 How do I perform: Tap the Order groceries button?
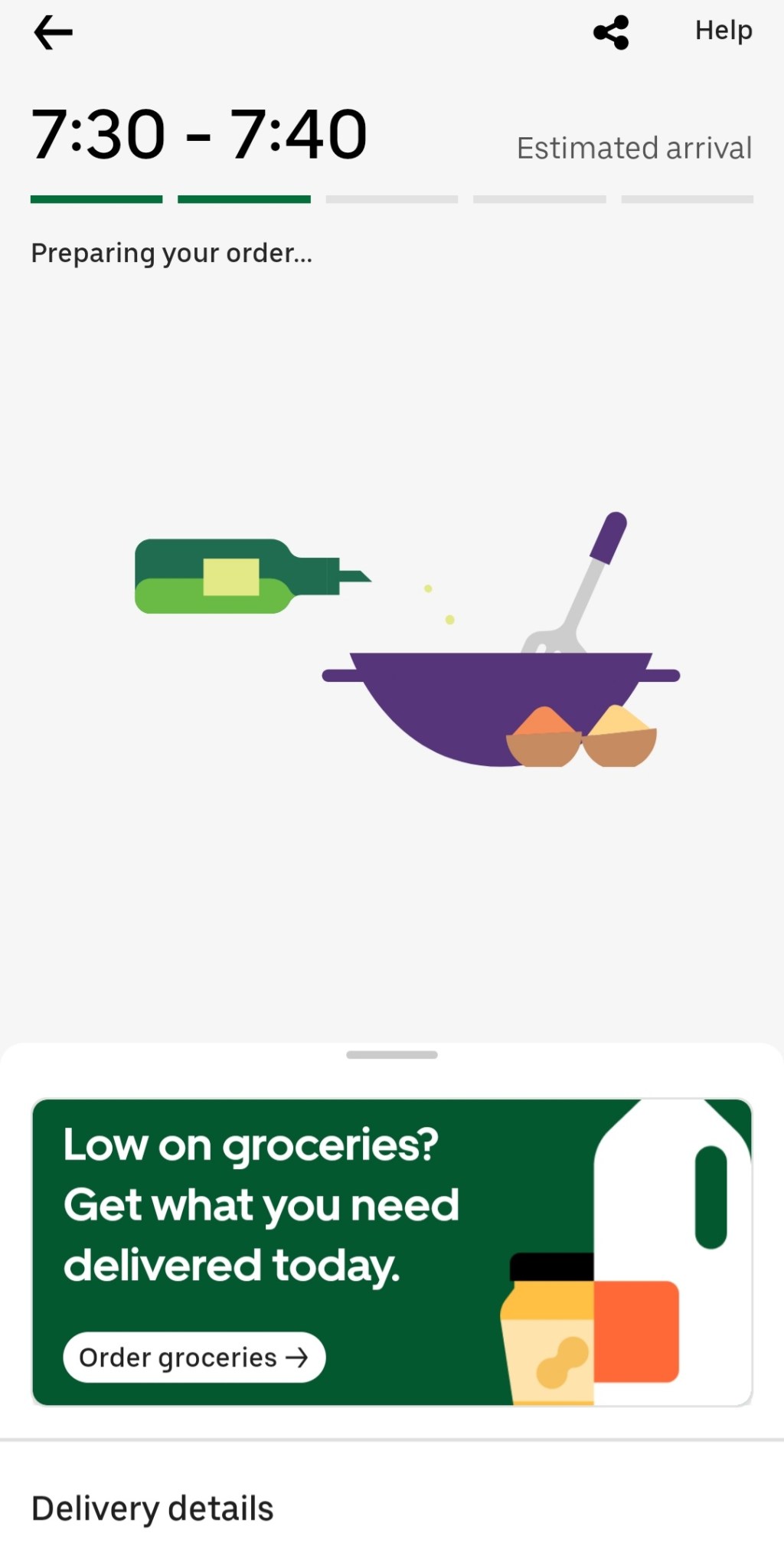pos(194,1357)
